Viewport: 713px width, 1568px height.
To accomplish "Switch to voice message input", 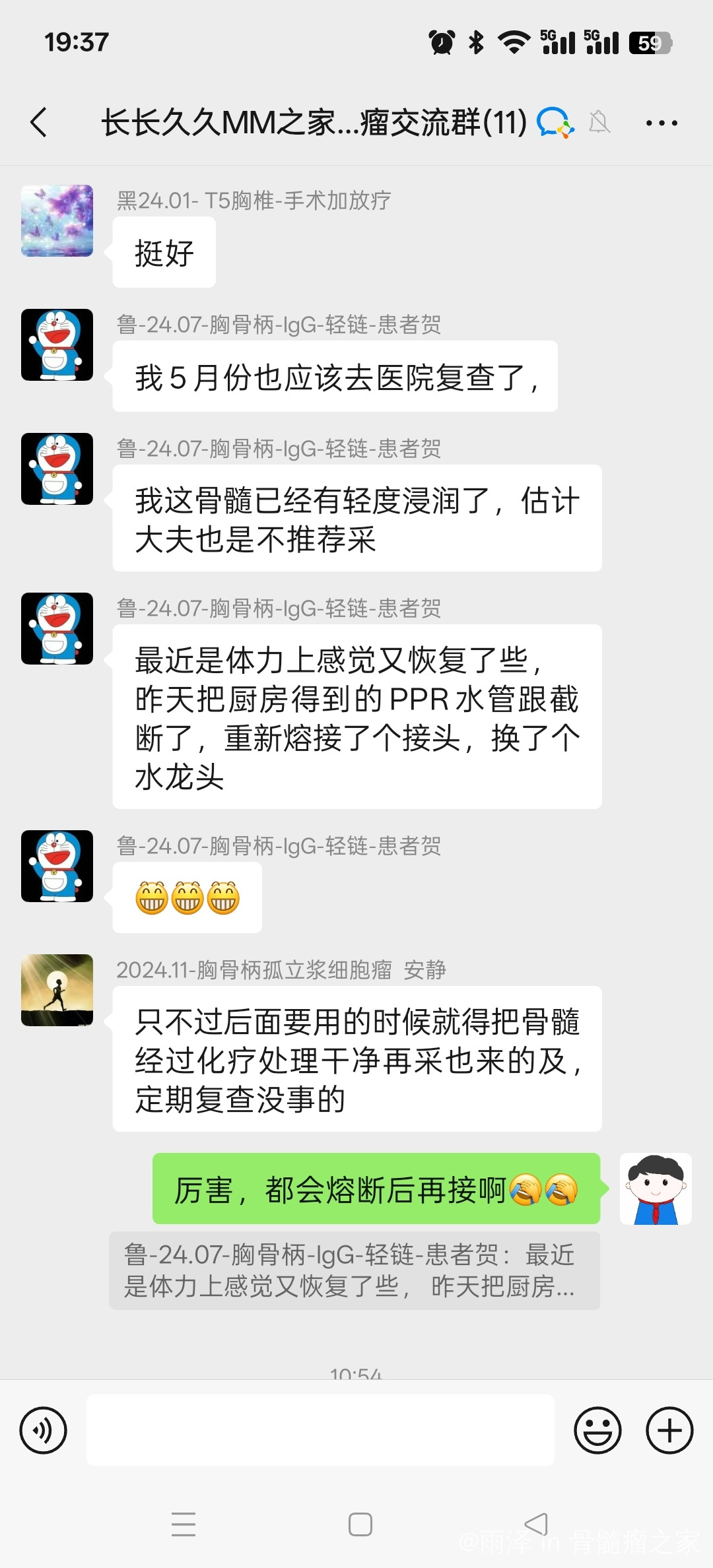I will pyautogui.click(x=44, y=1430).
